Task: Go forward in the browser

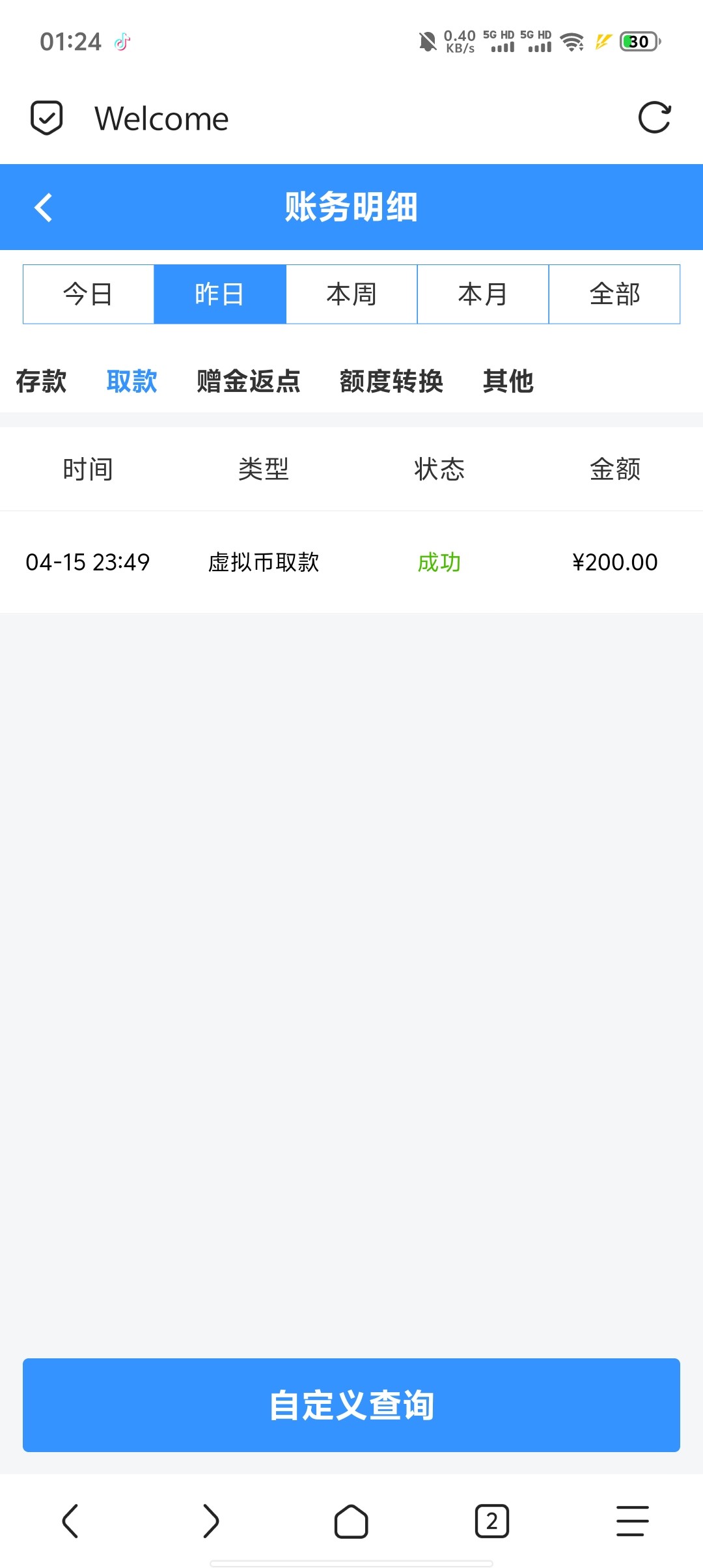Action: pos(210,1521)
